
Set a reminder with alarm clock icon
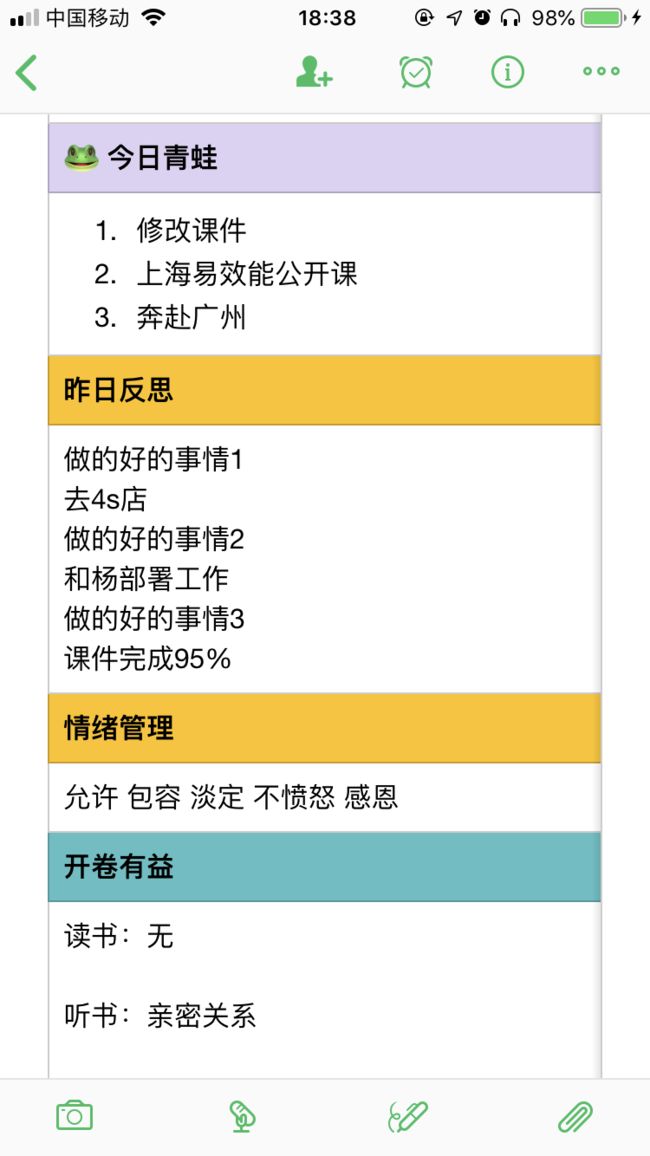tap(416, 72)
